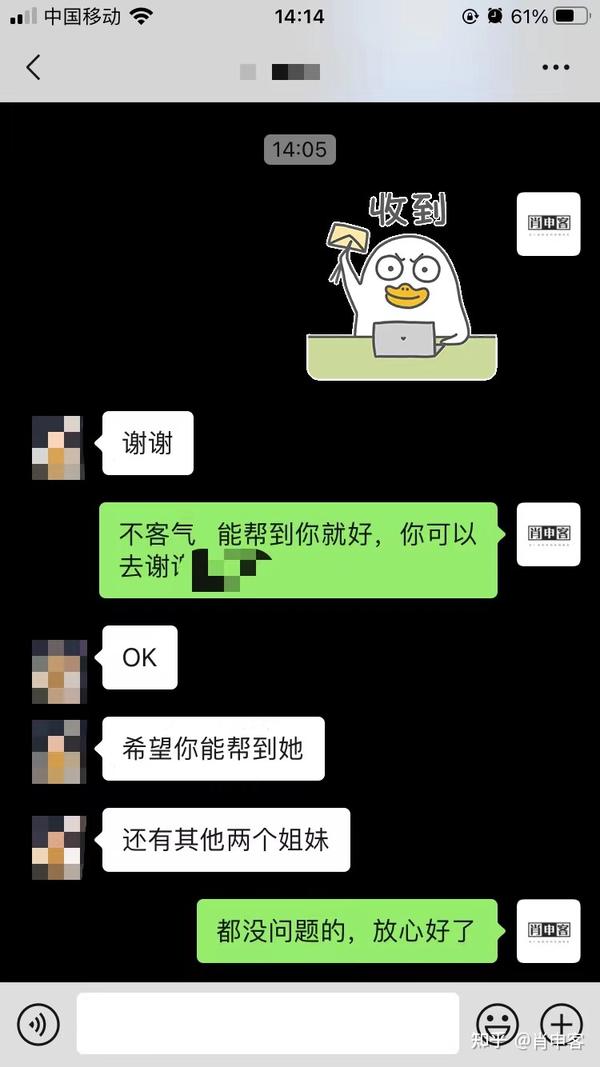600x1067 pixels.
Task: Switch to voice message input
Action: pyautogui.click(x=39, y=1024)
